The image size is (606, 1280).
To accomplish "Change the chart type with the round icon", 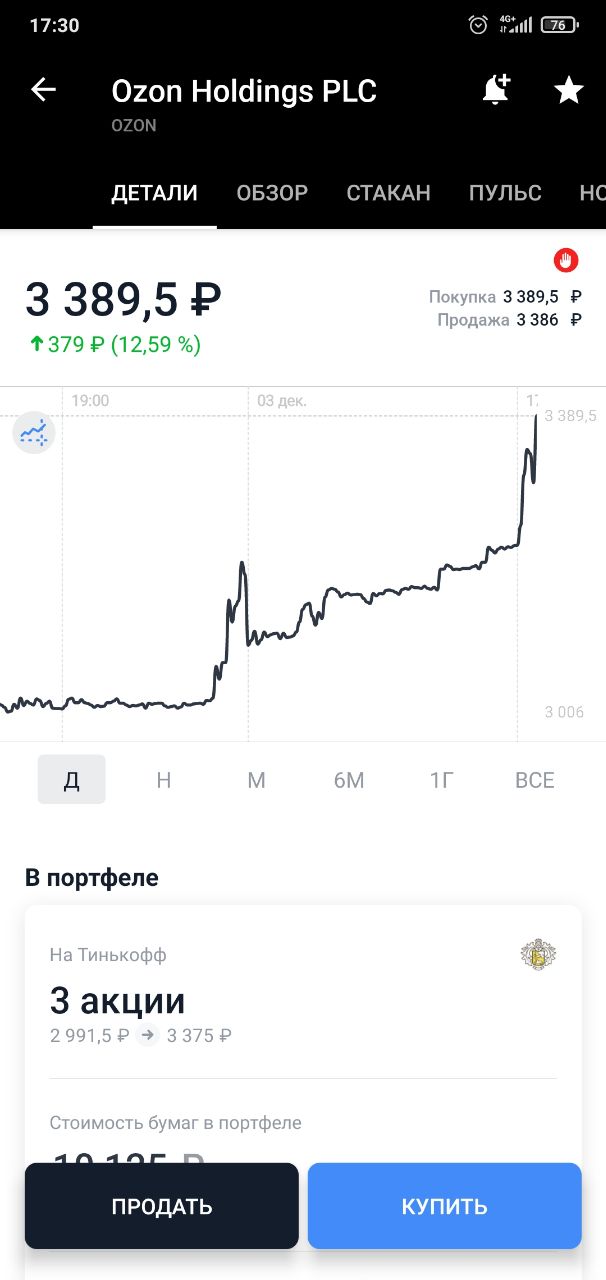I will (34, 433).
